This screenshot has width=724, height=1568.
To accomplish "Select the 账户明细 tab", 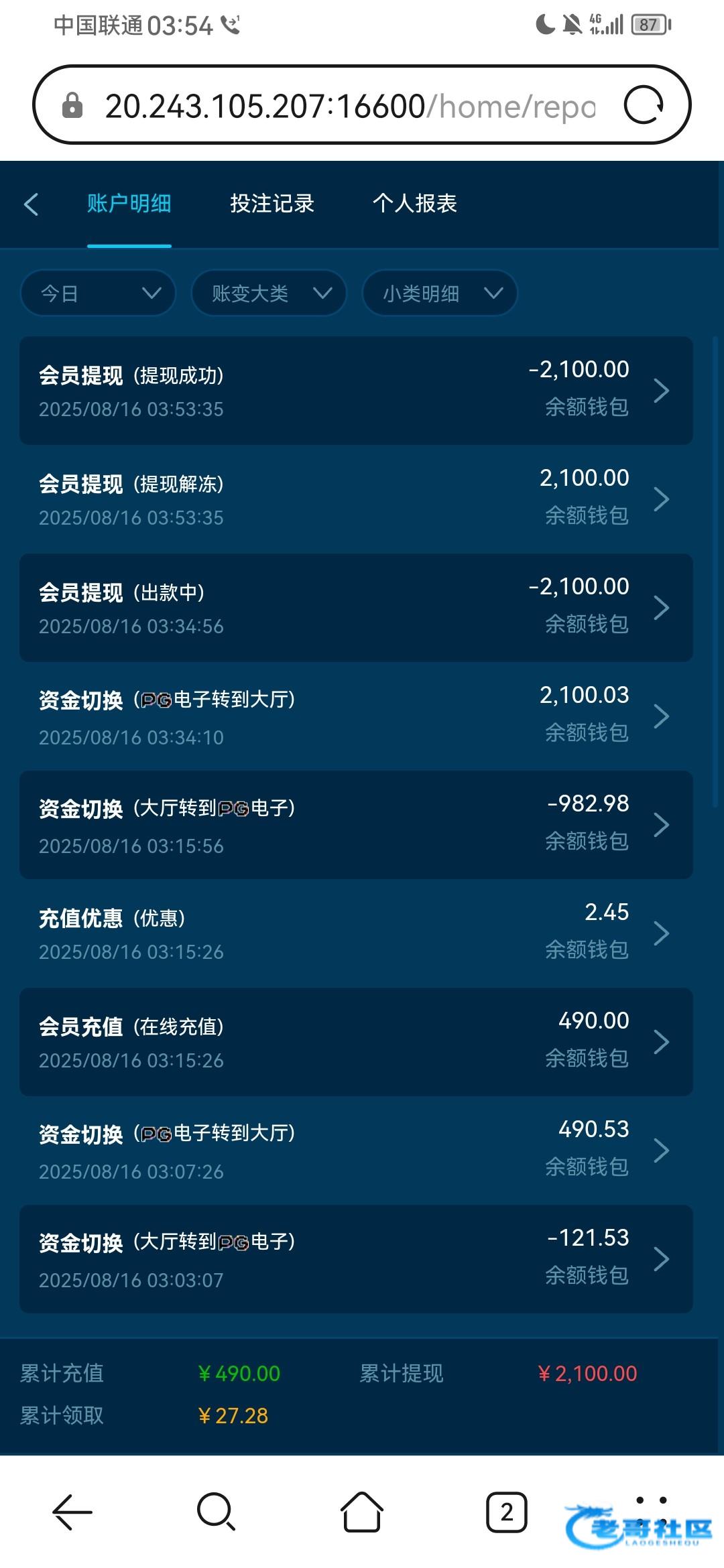I will 129,203.
